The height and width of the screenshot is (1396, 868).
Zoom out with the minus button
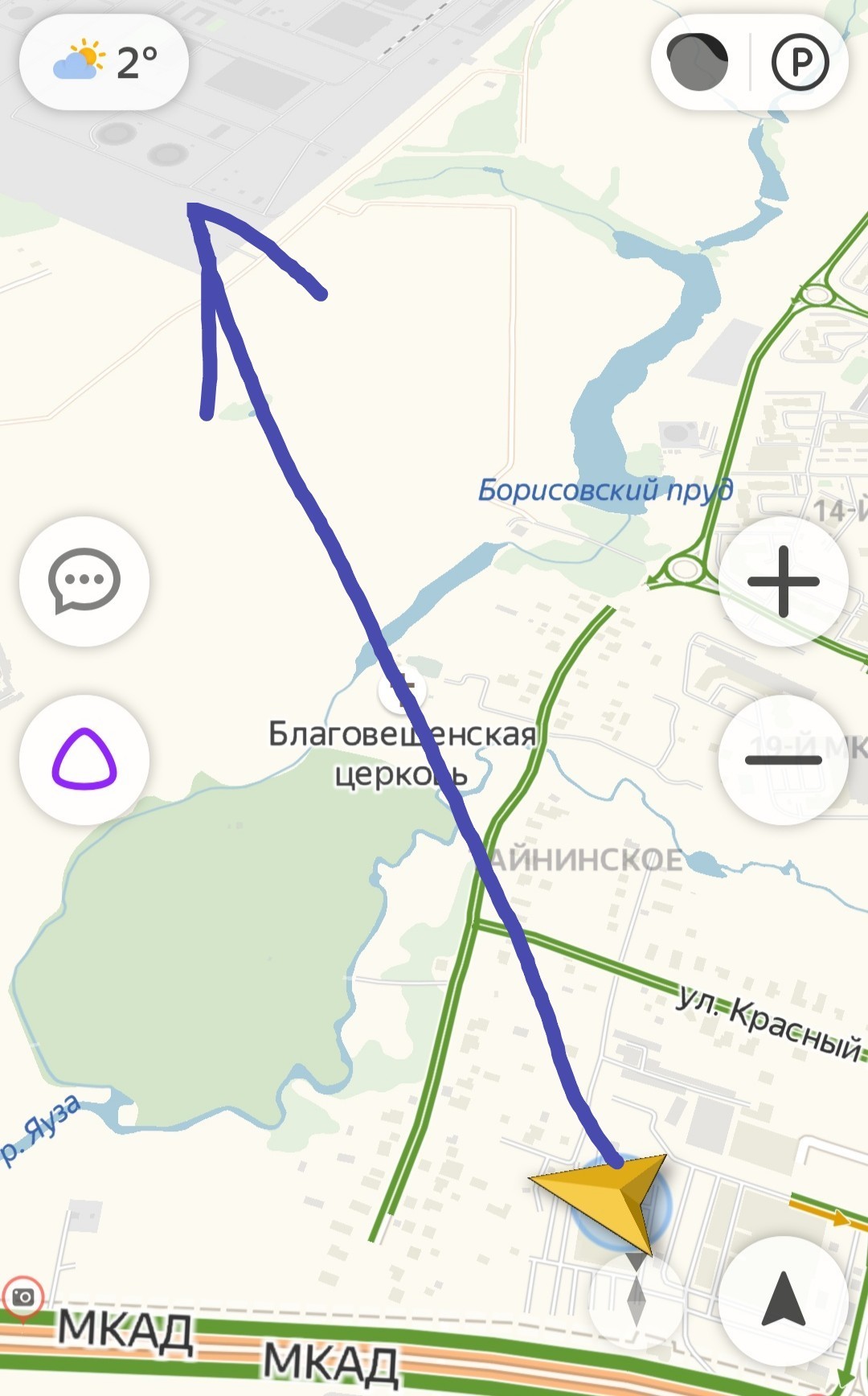pyautogui.click(x=783, y=759)
